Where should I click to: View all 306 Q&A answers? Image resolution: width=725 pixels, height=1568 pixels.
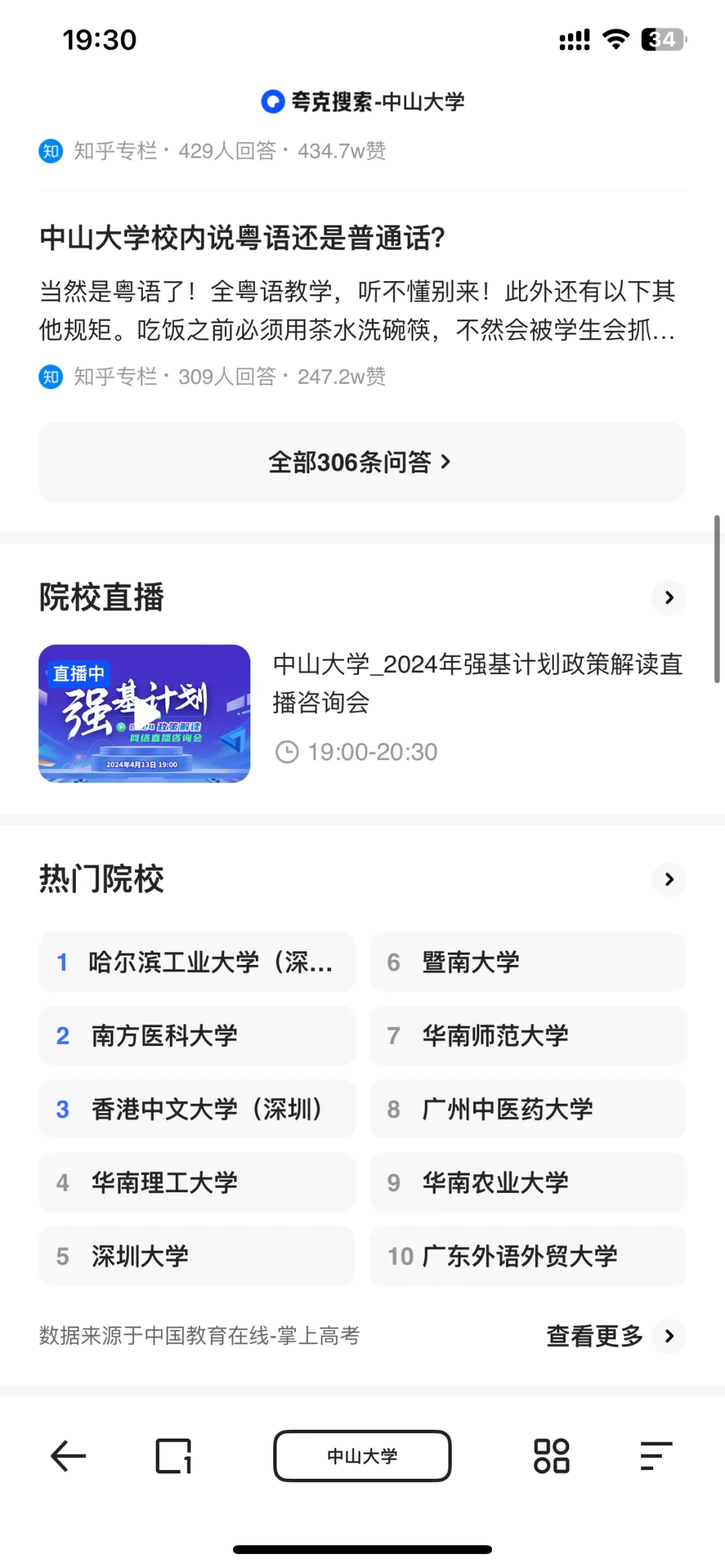[x=362, y=462]
